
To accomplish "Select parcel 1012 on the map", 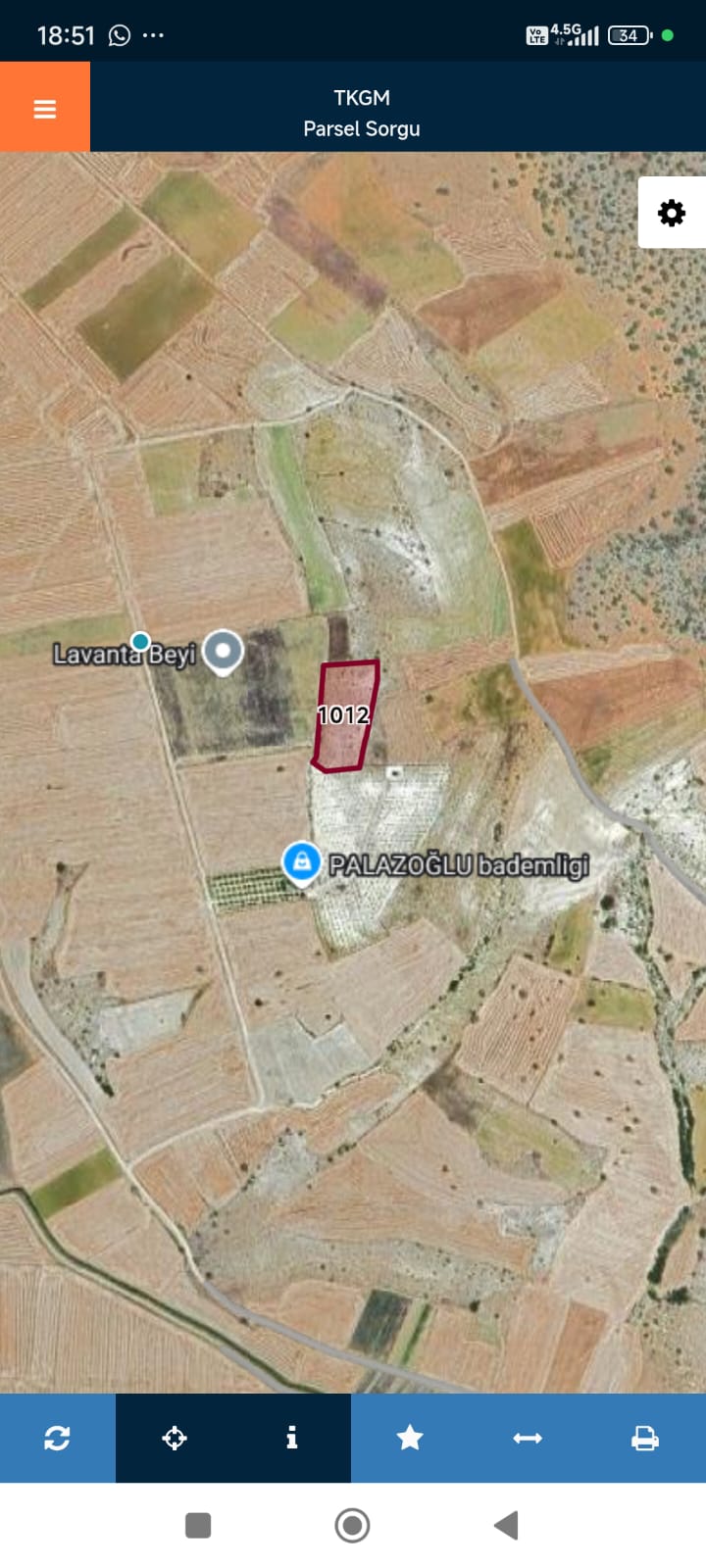I will click(345, 715).
